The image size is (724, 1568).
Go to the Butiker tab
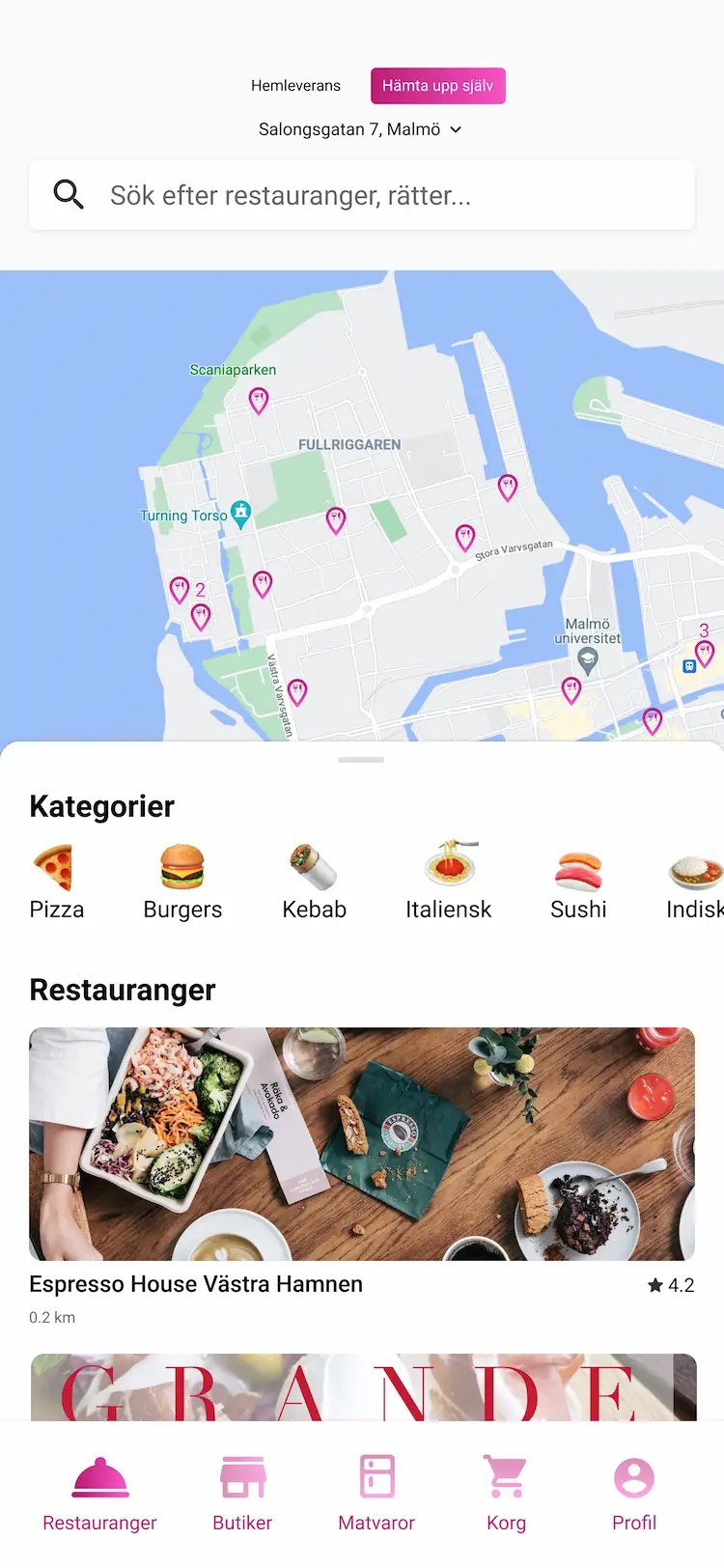point(242,1494)
